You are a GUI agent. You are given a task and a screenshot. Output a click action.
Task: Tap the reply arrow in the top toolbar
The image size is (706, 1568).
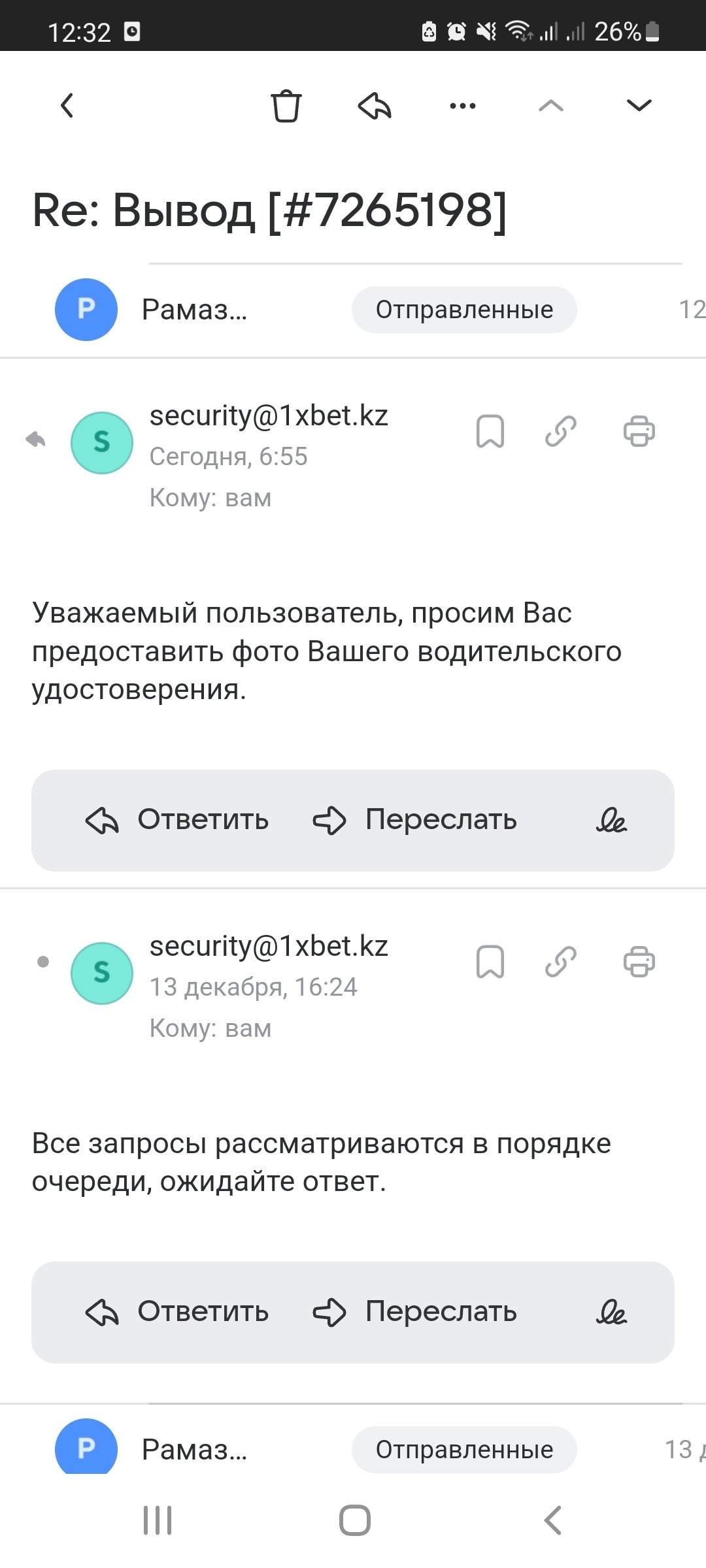375,106
